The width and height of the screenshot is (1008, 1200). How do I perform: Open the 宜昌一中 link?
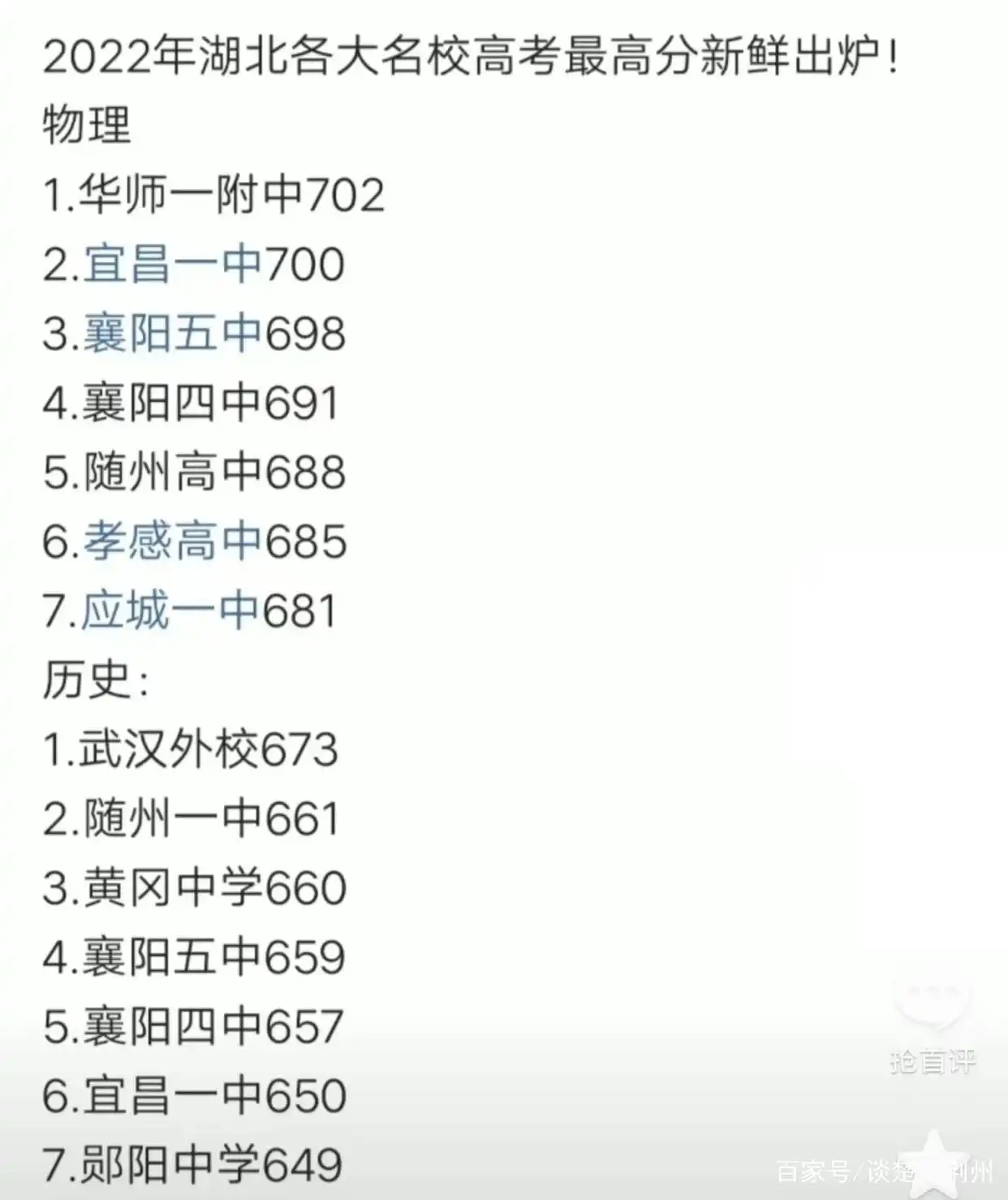pos(172,265)
